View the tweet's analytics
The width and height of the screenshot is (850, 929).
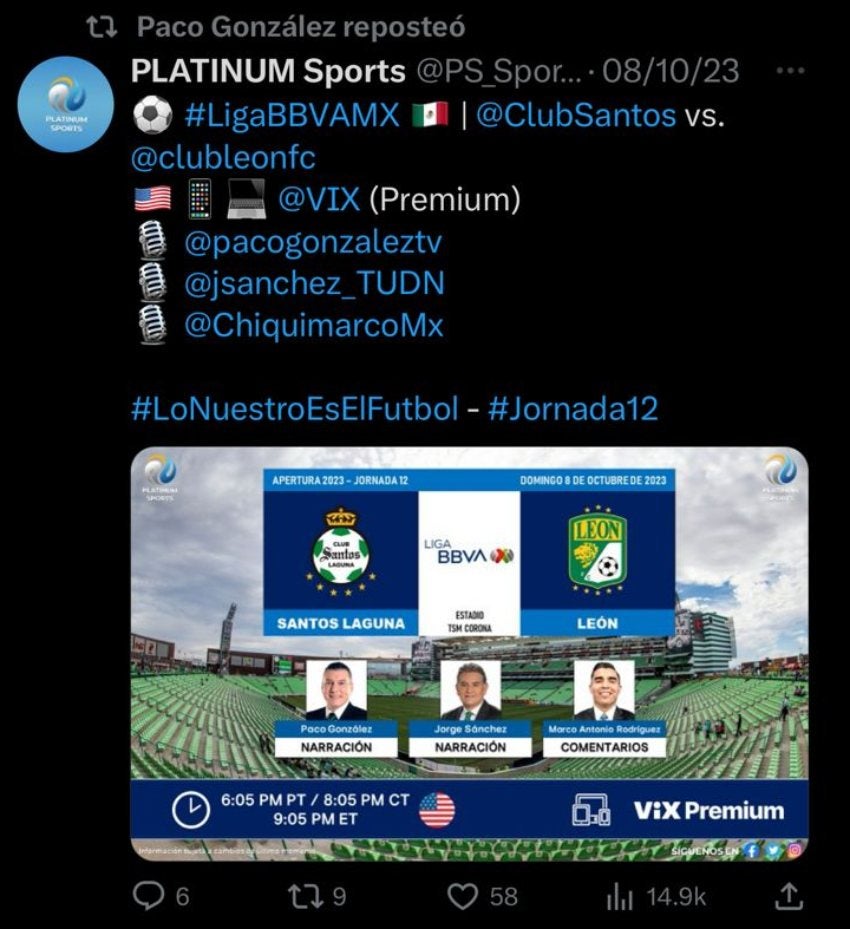point(620,896)
